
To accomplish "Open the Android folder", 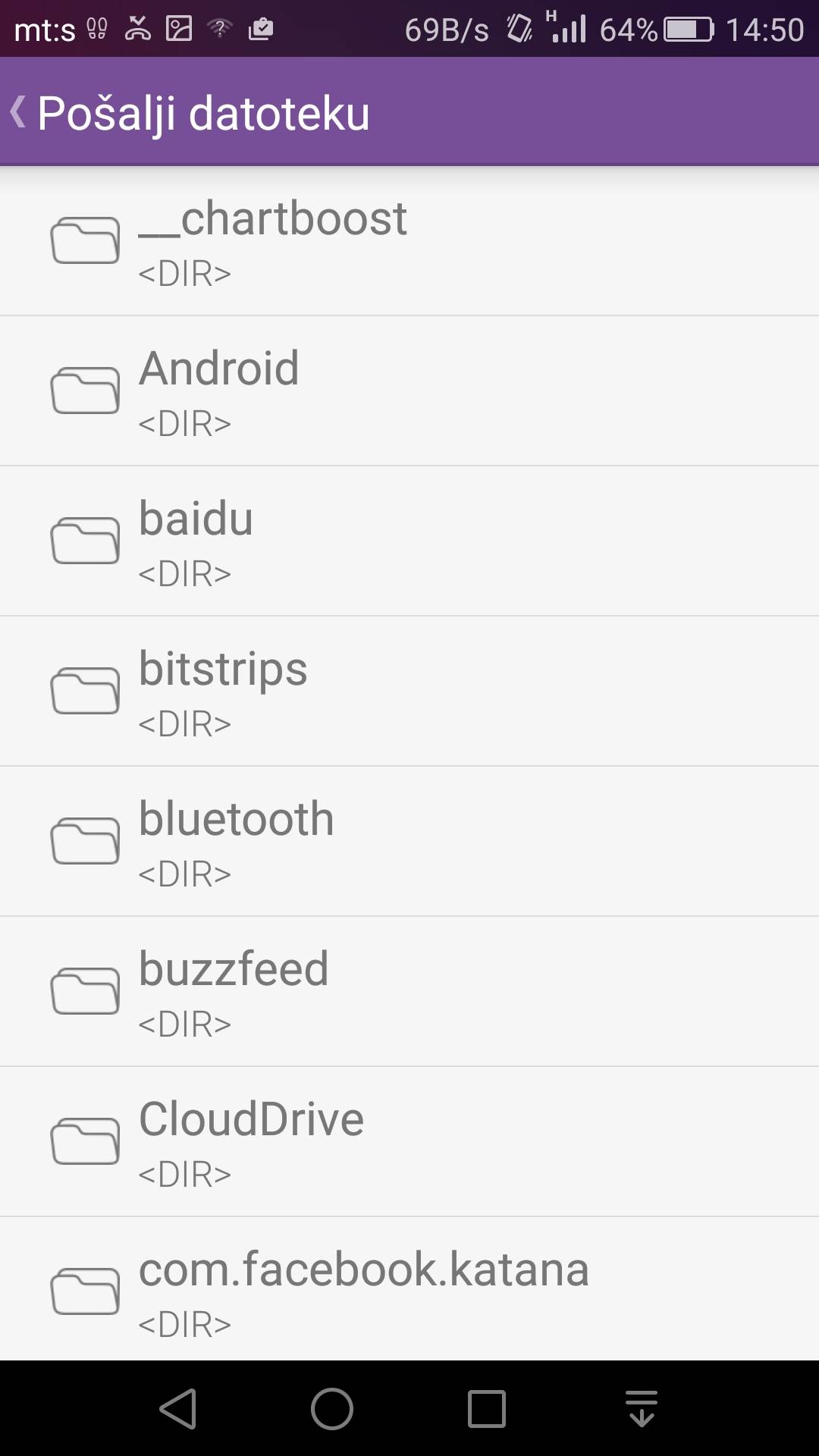I will [409, 391].
